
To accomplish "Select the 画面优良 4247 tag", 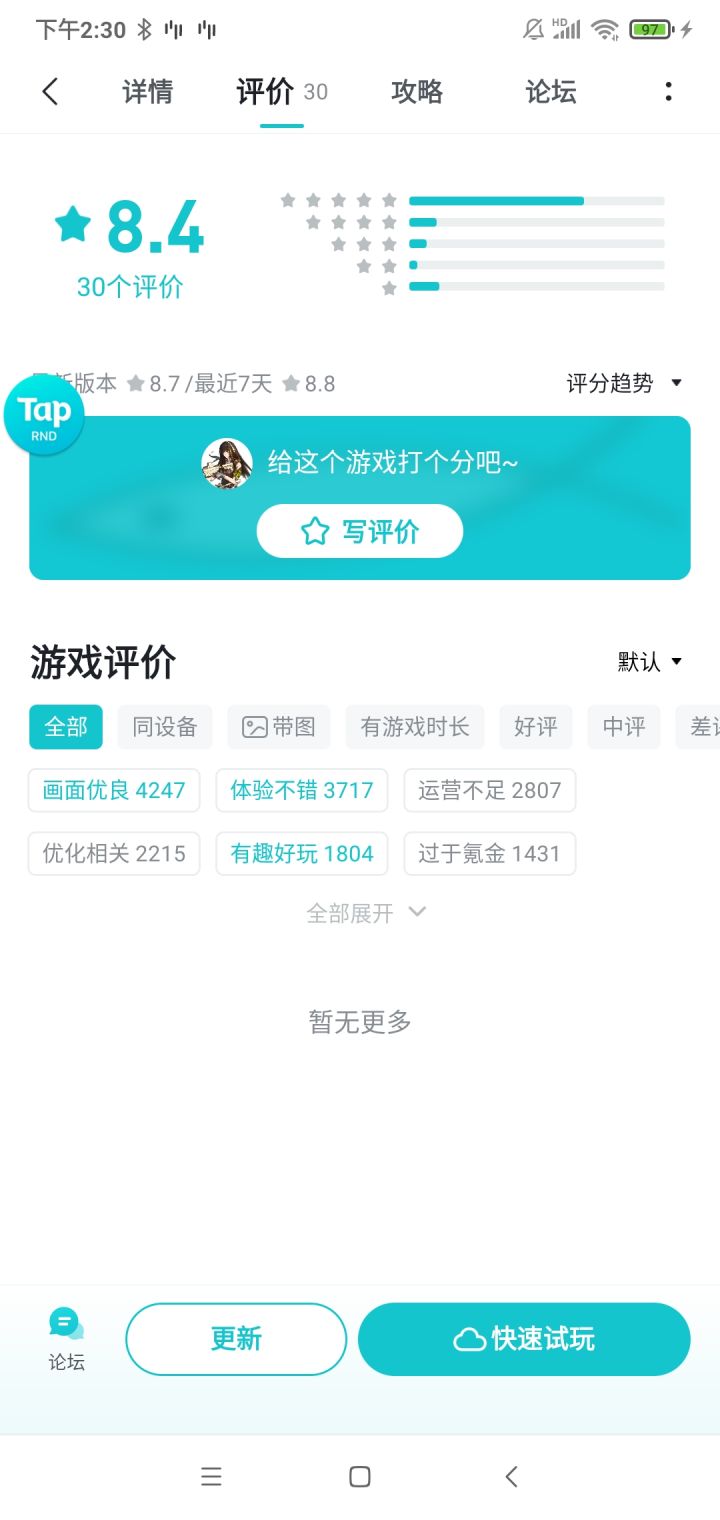I will (113, 790).
